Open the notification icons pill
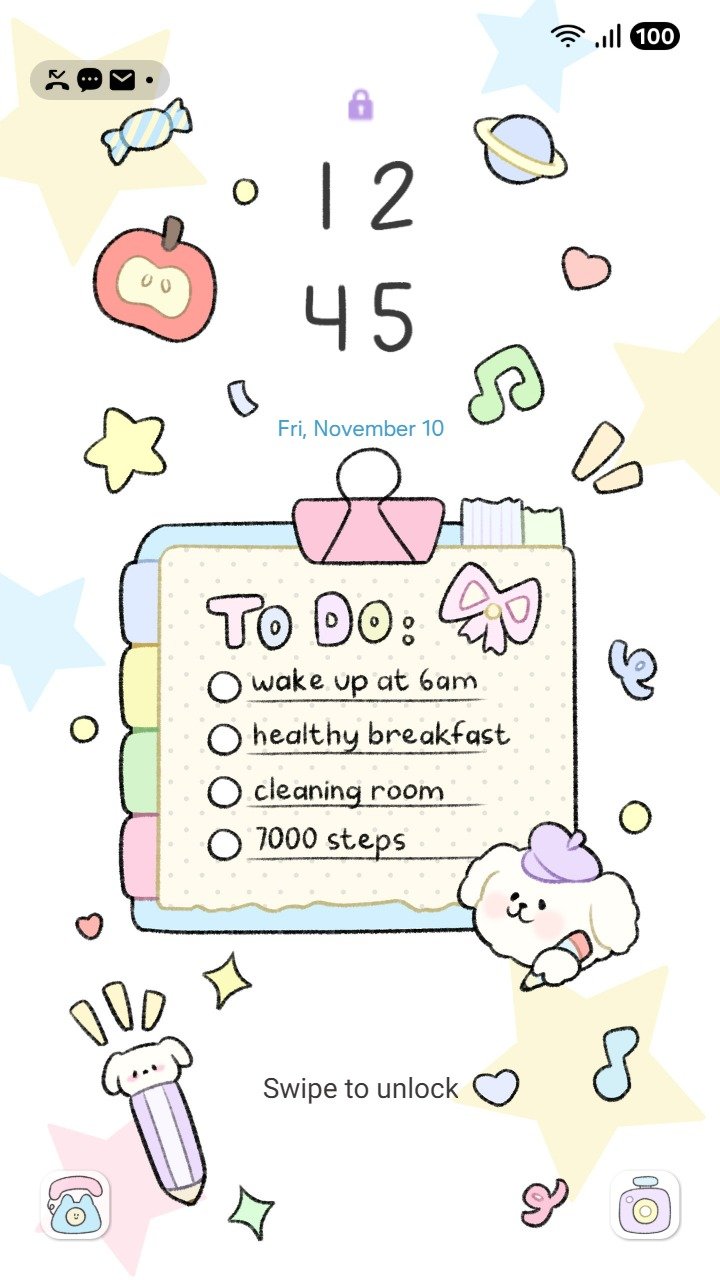This screenshot has width=720, height=1280. (99, 80)
